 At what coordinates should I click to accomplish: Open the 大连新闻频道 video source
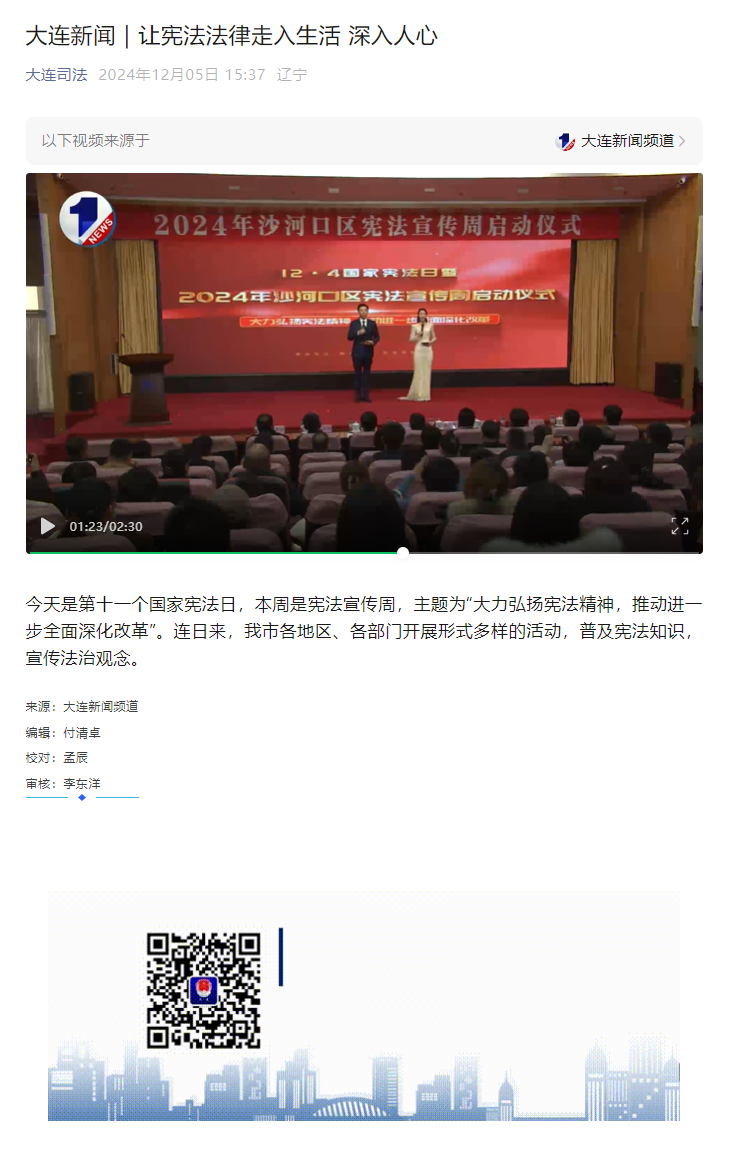[x=627, y=141]
